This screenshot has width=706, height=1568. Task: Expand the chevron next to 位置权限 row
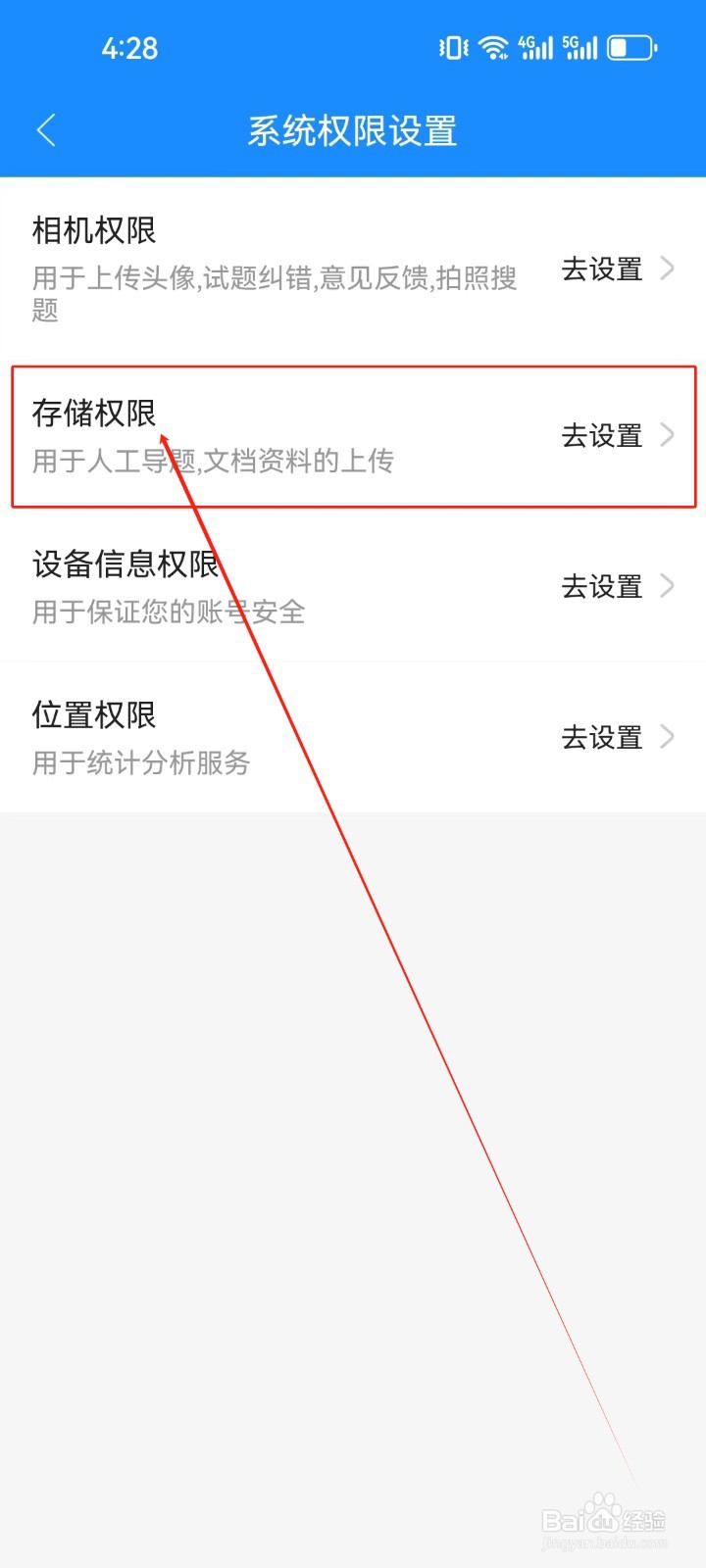(x=668, y=738)
